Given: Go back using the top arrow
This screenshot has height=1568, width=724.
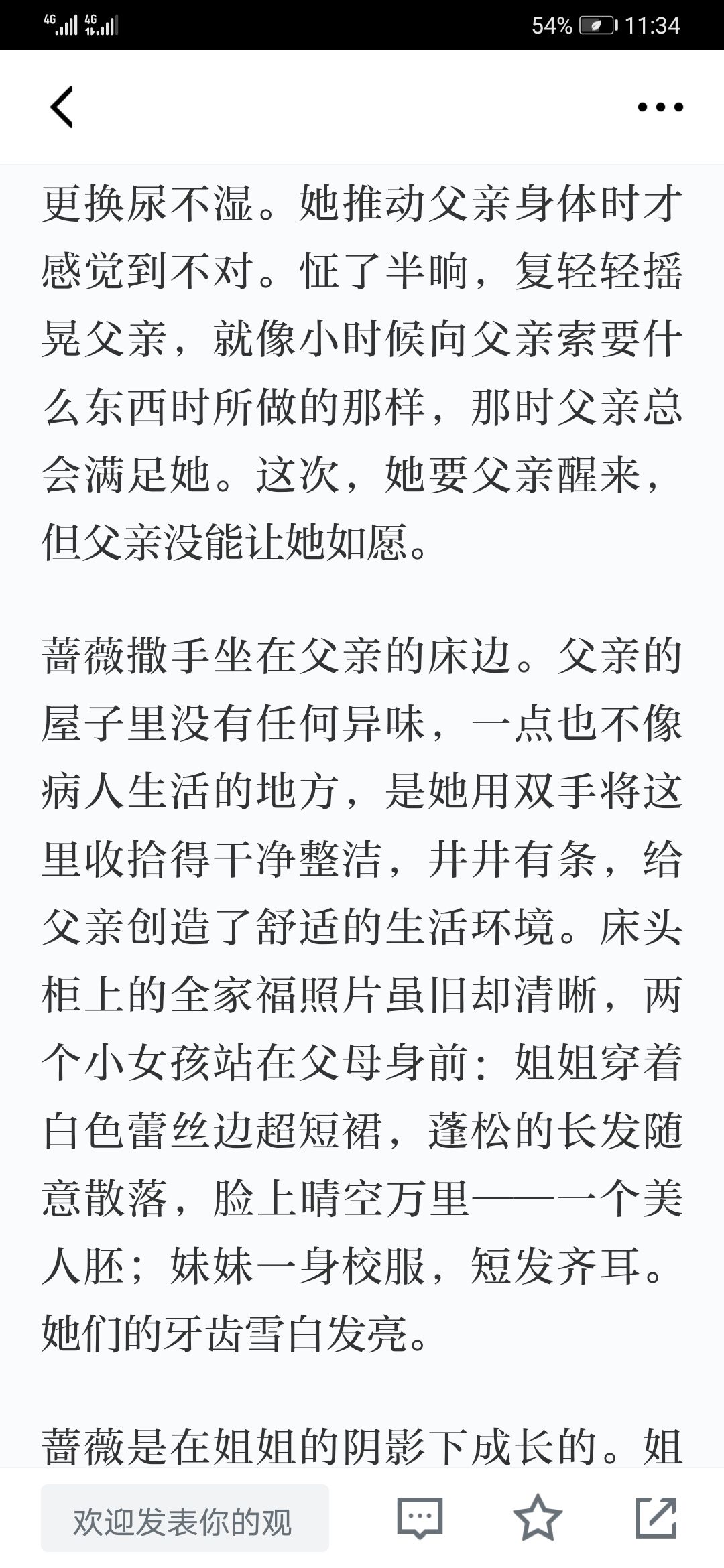Looking at the screenshot, I should point(62,107).
